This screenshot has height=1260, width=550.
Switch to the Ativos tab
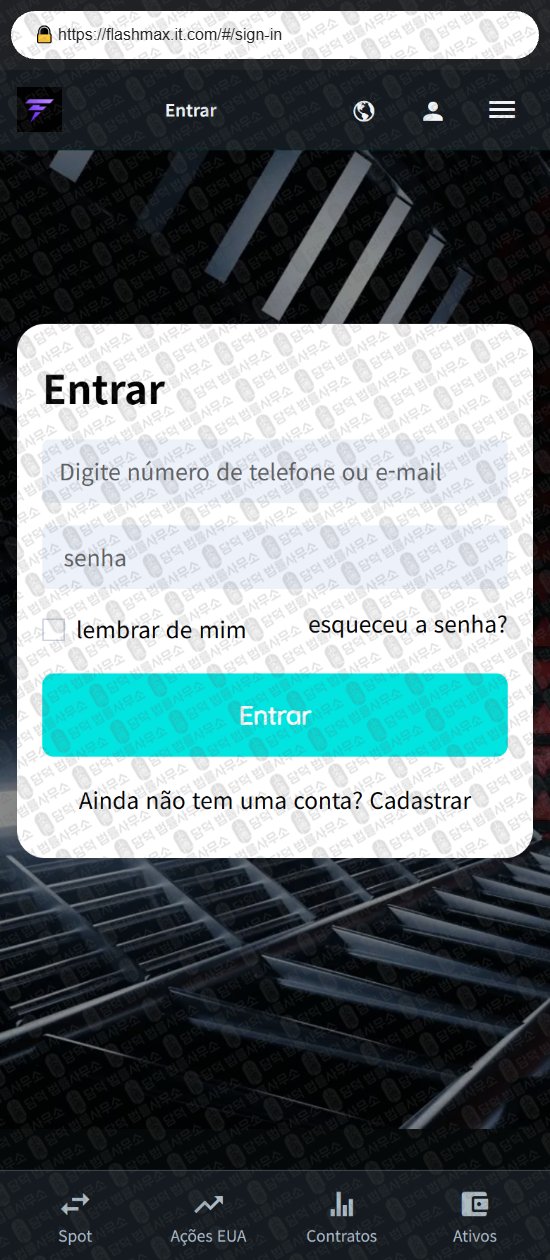pyautogui.click(x=475, y=1217)
